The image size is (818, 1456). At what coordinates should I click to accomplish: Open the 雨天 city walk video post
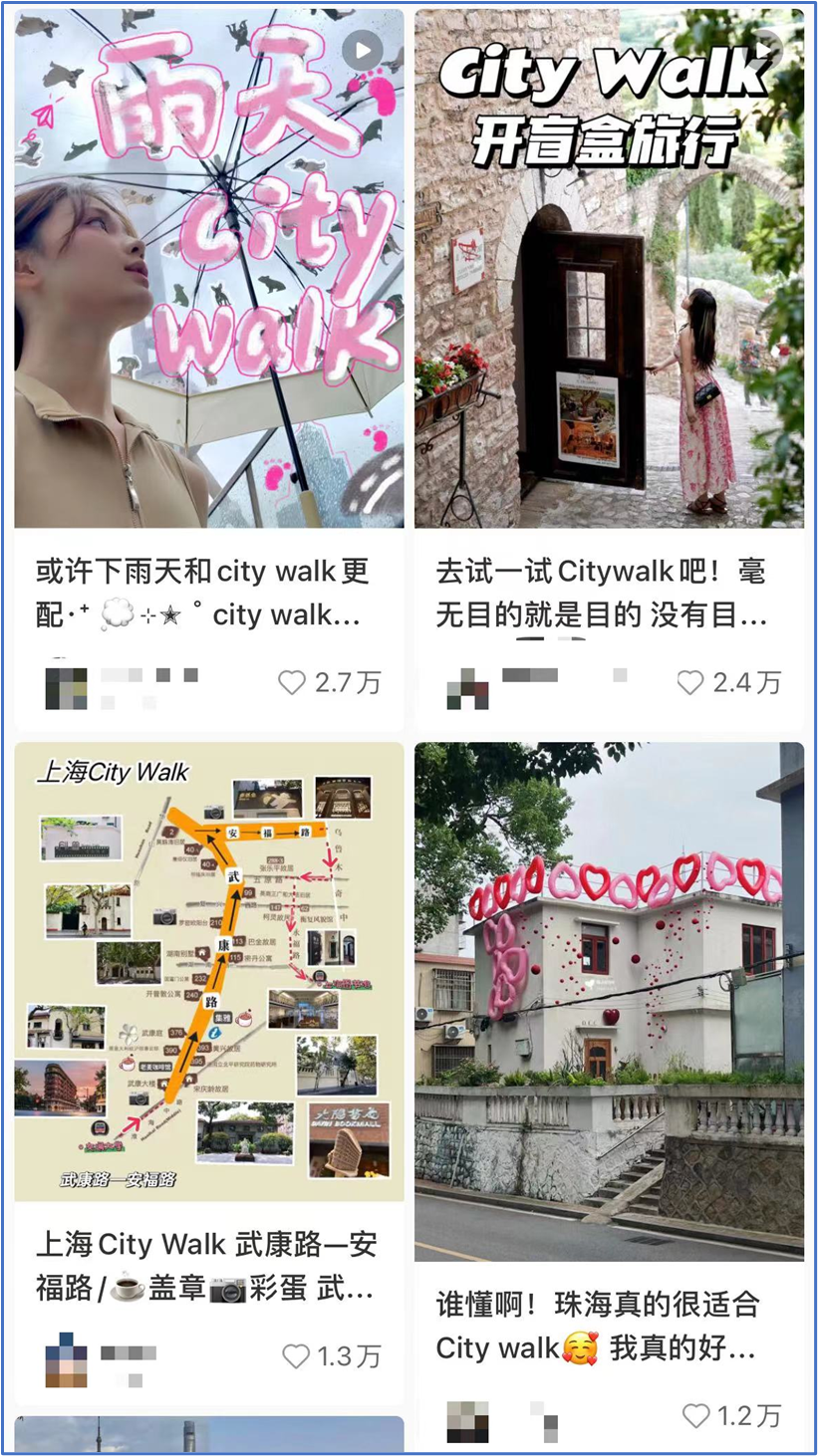[x=209, y=269]
